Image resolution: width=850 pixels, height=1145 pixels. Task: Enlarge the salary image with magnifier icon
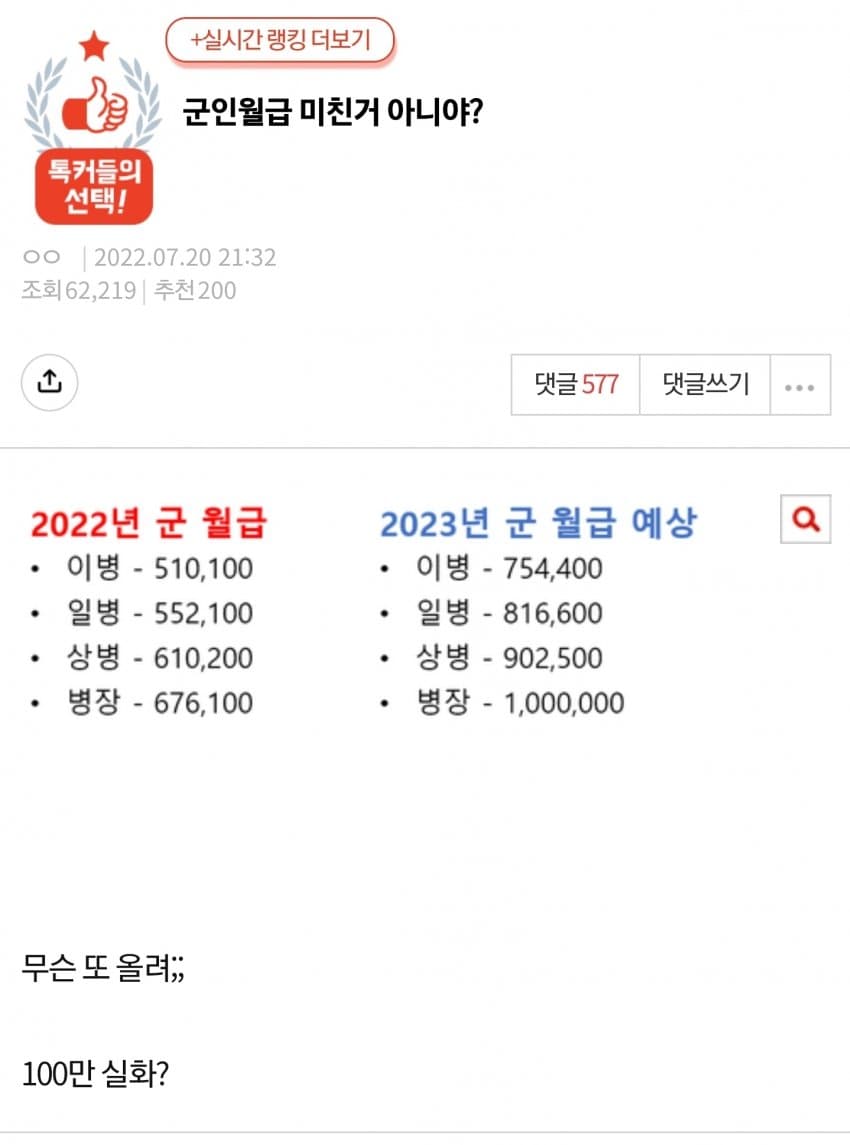805,518
